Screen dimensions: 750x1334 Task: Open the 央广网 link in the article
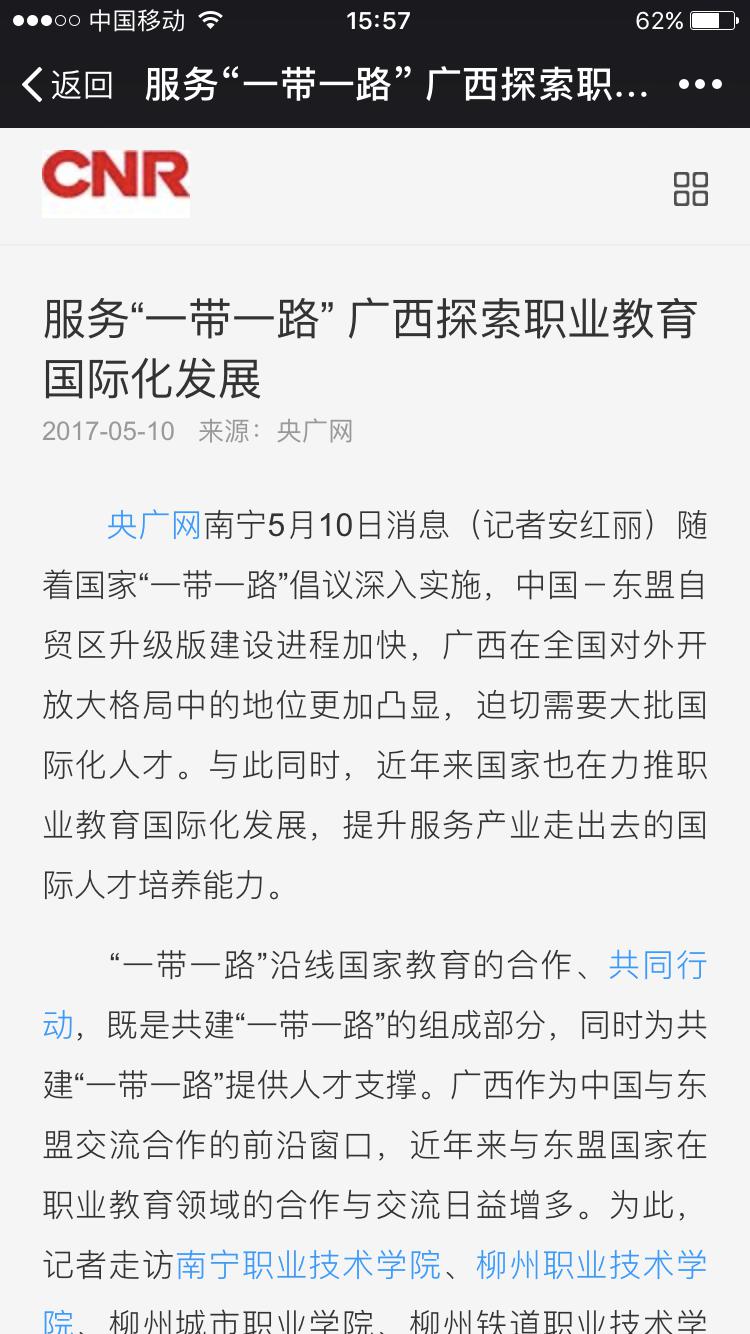point(154,525)
